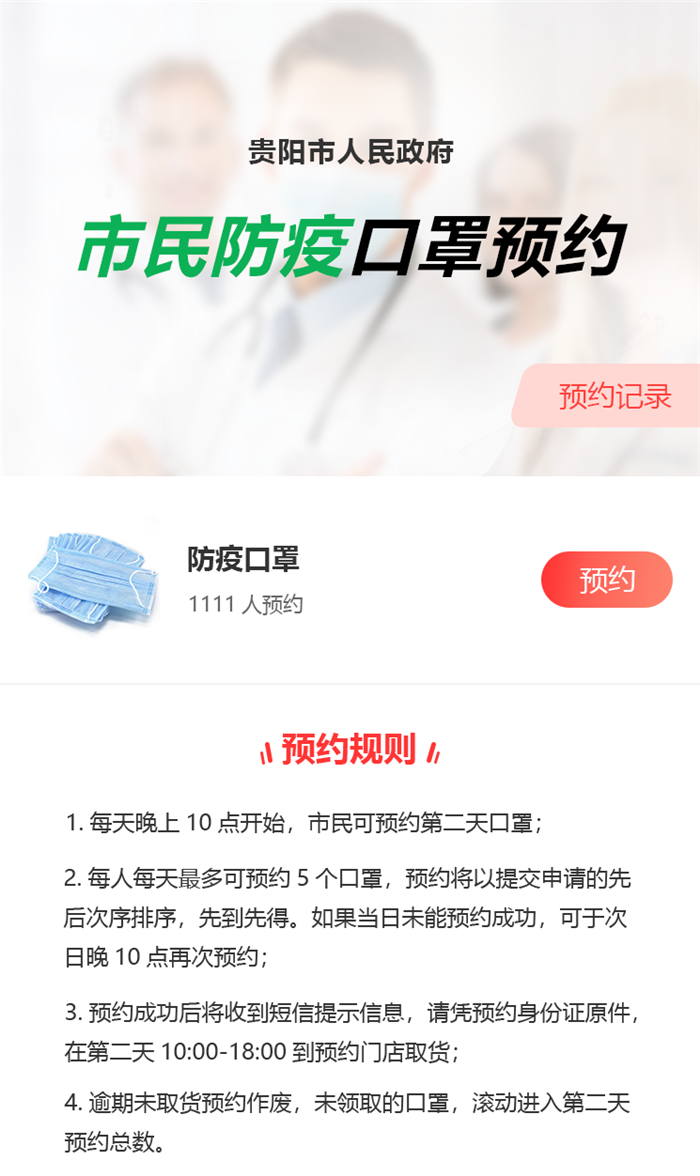Tap the red 预约 button for masks
Screen dimensions: 700x1176
click(x=606, y=580)
